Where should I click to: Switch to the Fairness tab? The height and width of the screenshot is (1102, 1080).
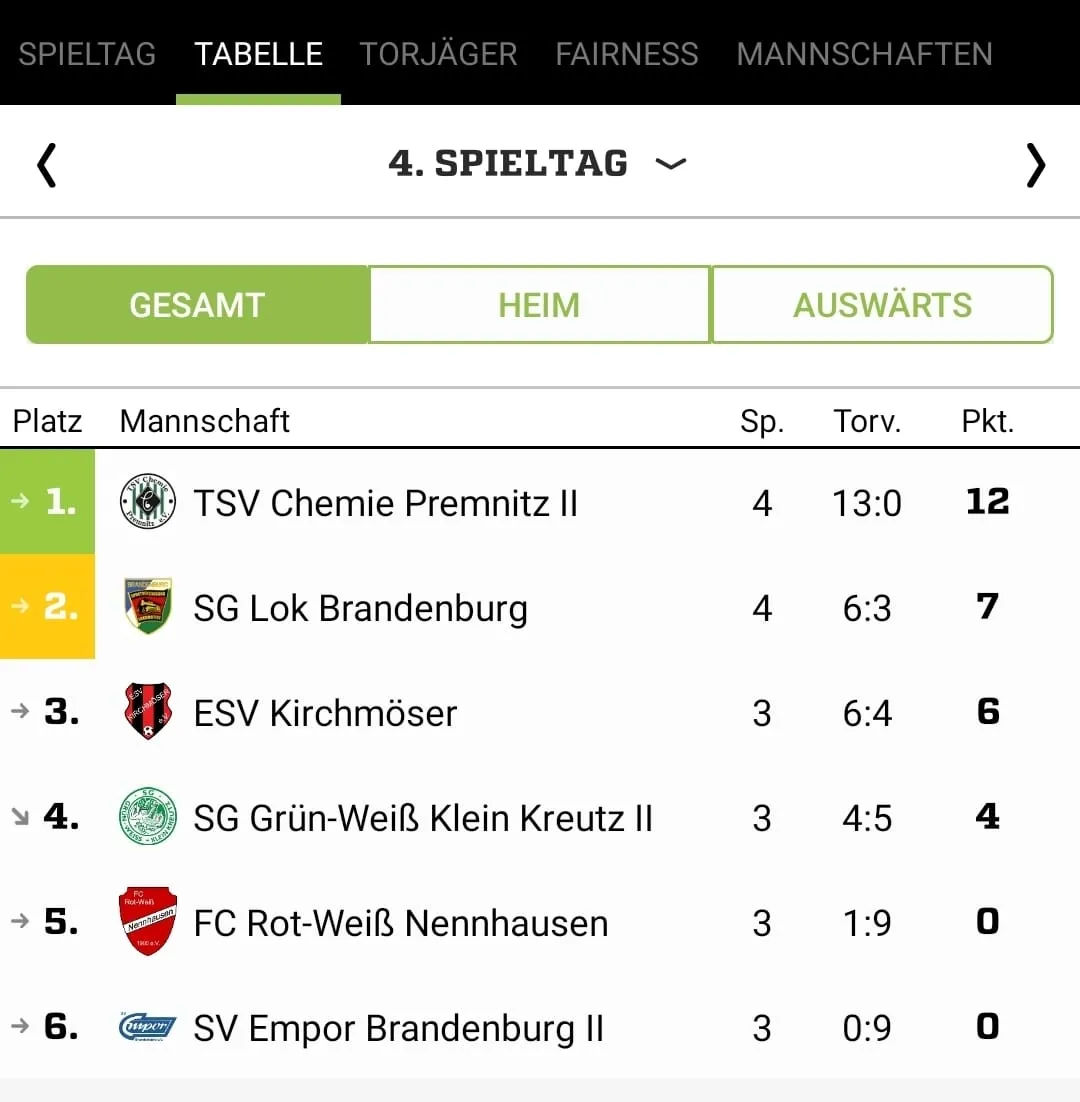(627, 54)
